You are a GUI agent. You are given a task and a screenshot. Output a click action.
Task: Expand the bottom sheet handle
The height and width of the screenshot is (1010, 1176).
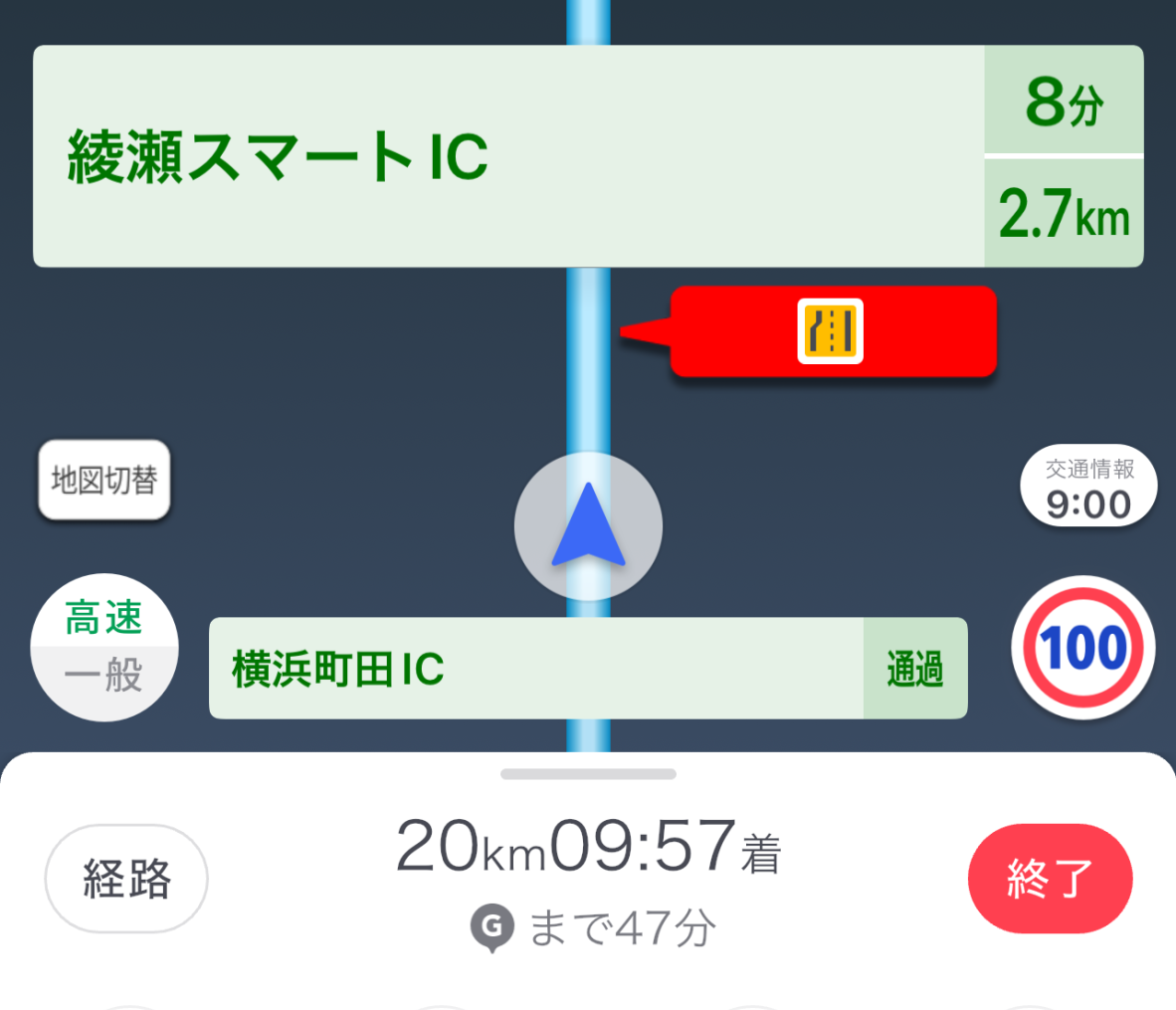588,774
